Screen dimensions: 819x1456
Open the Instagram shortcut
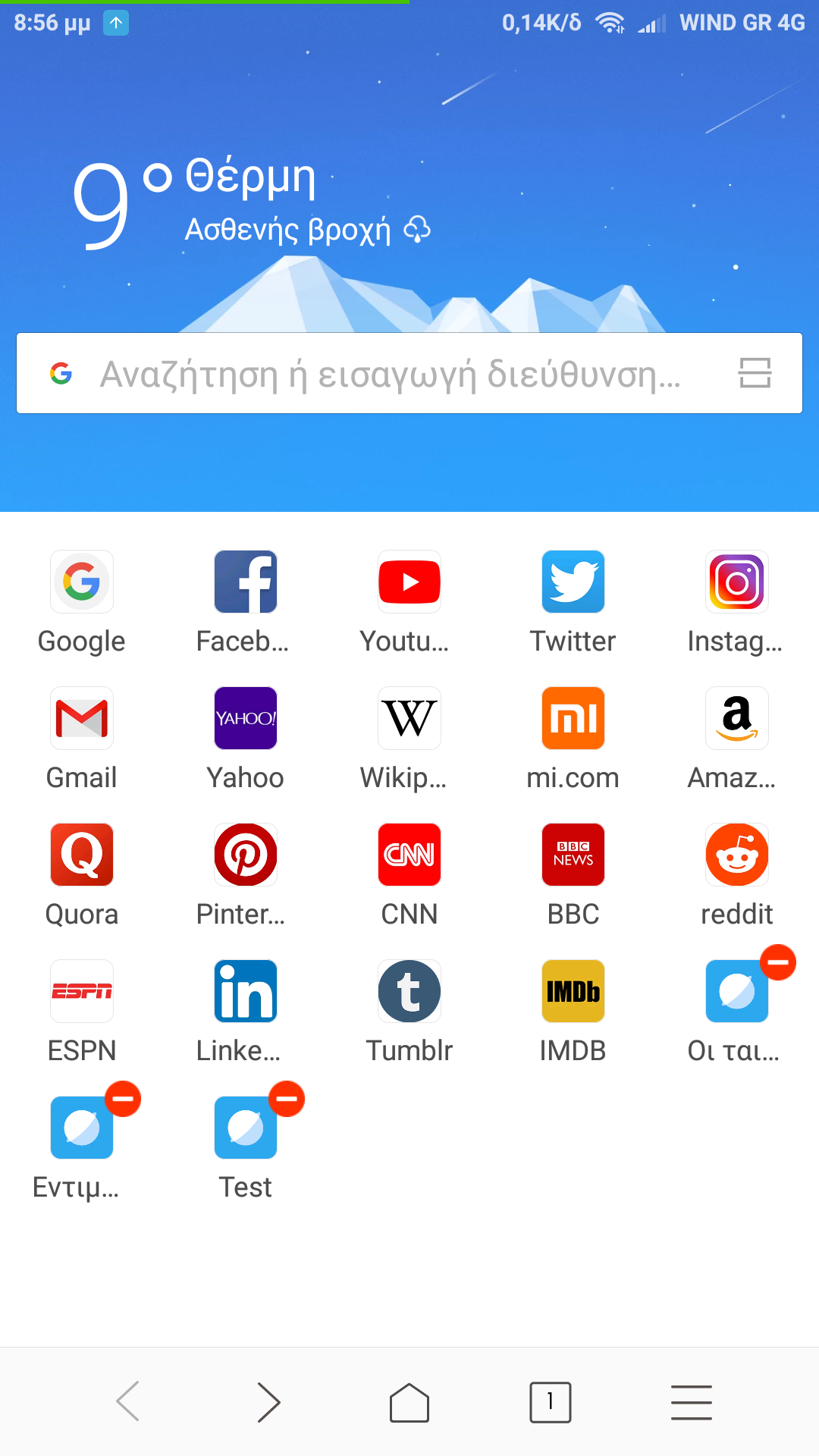pos(736,582)
